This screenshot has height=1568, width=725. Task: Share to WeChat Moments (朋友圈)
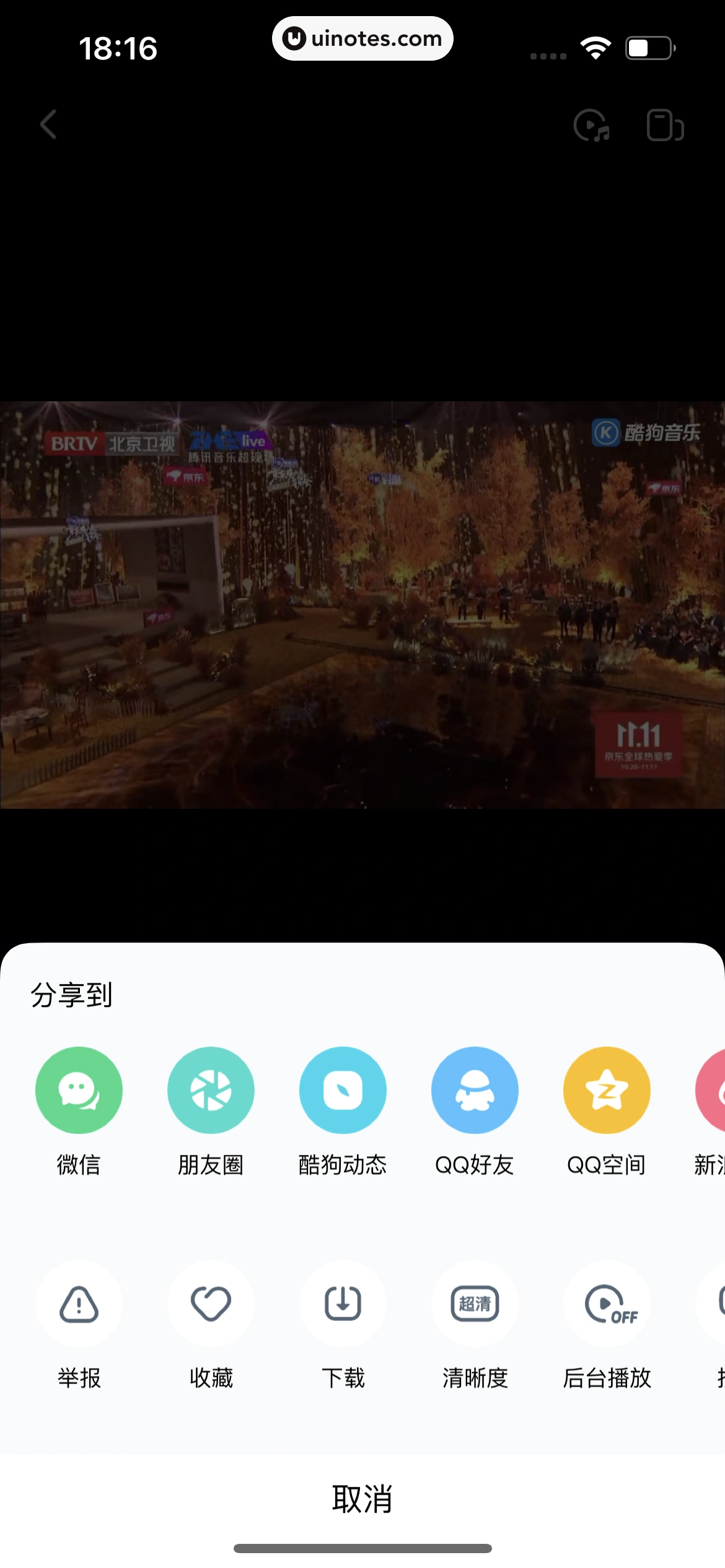coord(211,1091)
